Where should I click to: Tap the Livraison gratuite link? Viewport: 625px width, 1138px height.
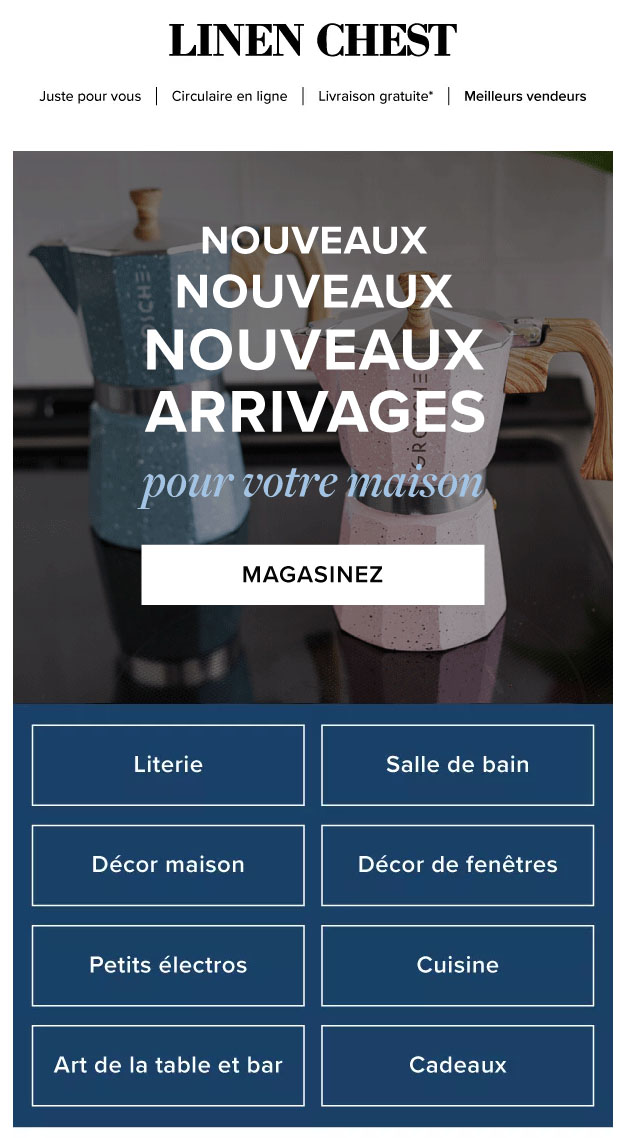tap(375, 97)
